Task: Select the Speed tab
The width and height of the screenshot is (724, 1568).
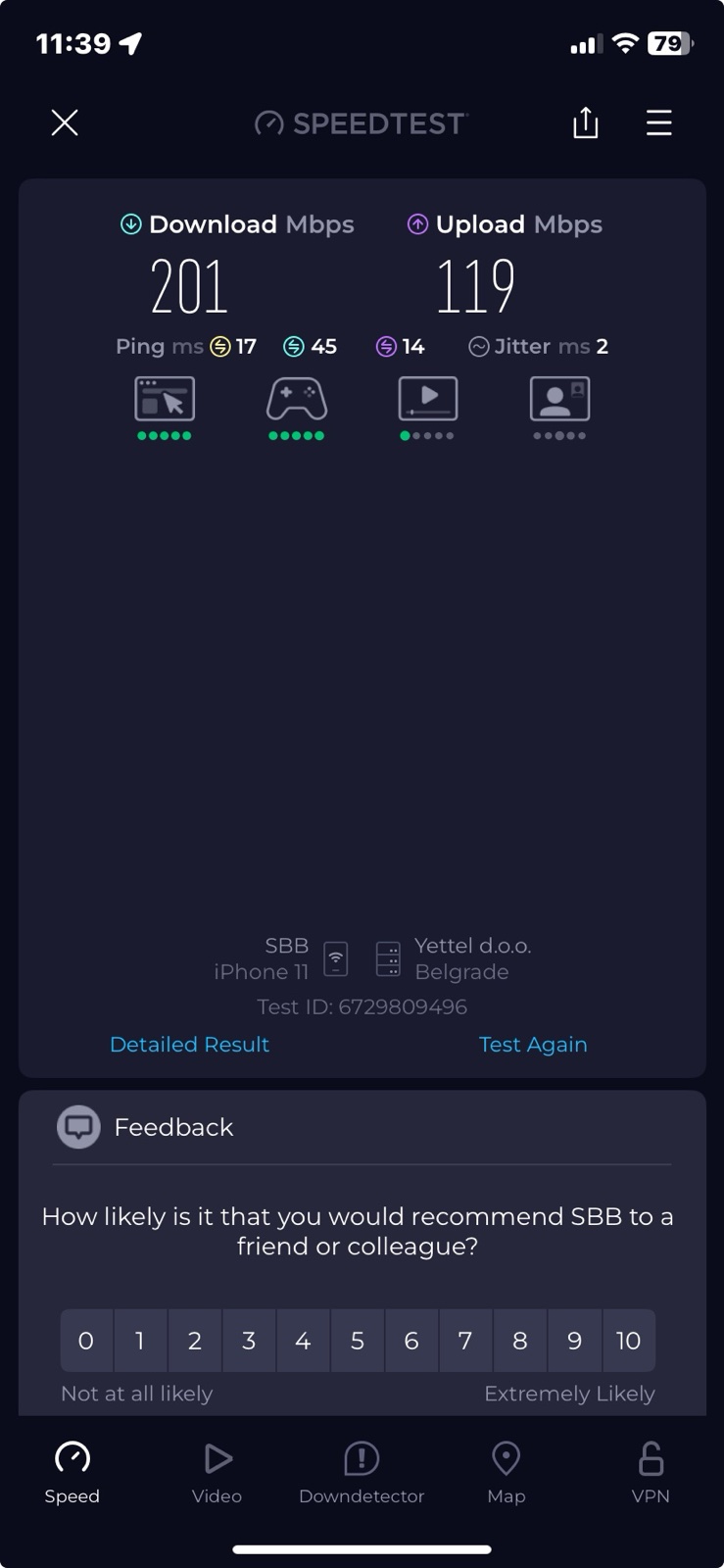Action: (x=72, y=1472)
